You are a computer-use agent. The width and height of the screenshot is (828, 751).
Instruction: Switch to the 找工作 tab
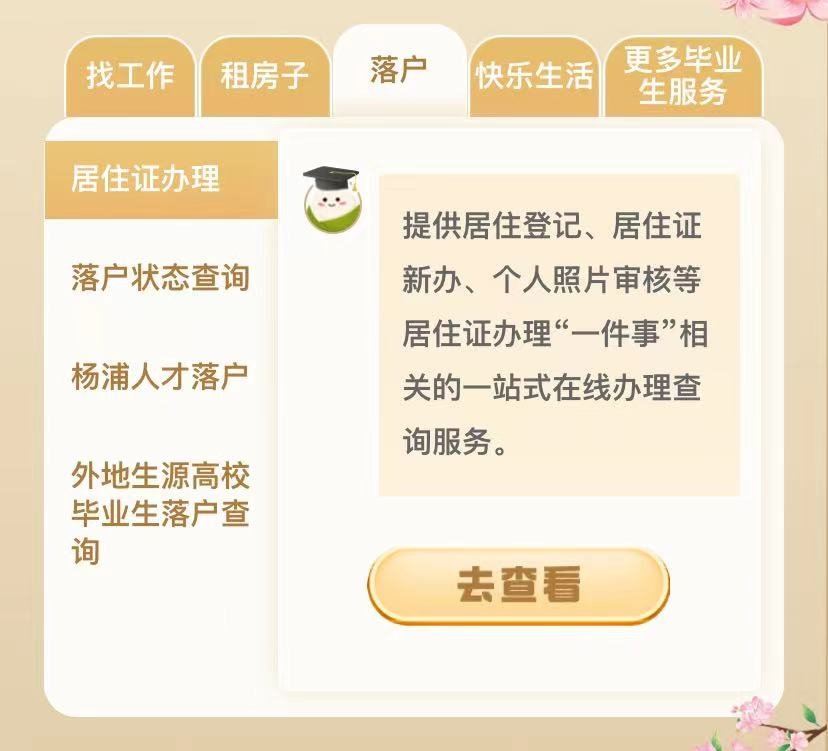pos(130,76)
